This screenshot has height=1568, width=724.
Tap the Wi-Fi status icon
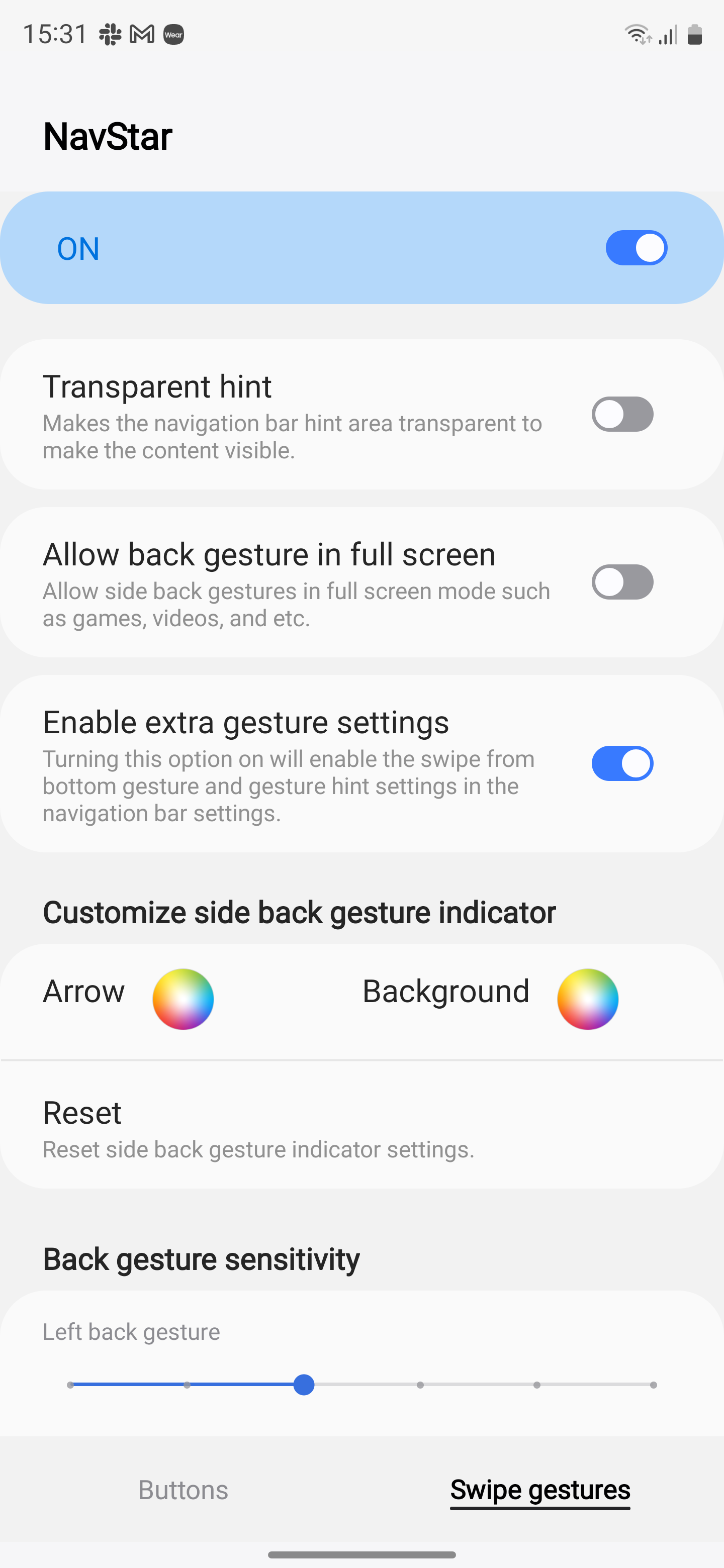[x=639, y=35]
